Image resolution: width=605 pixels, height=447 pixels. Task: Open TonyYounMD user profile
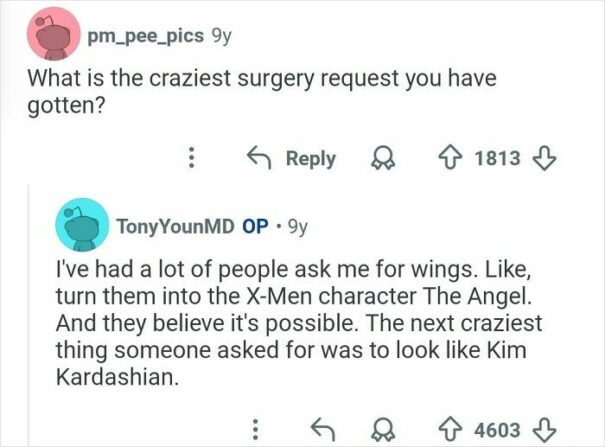176,226
